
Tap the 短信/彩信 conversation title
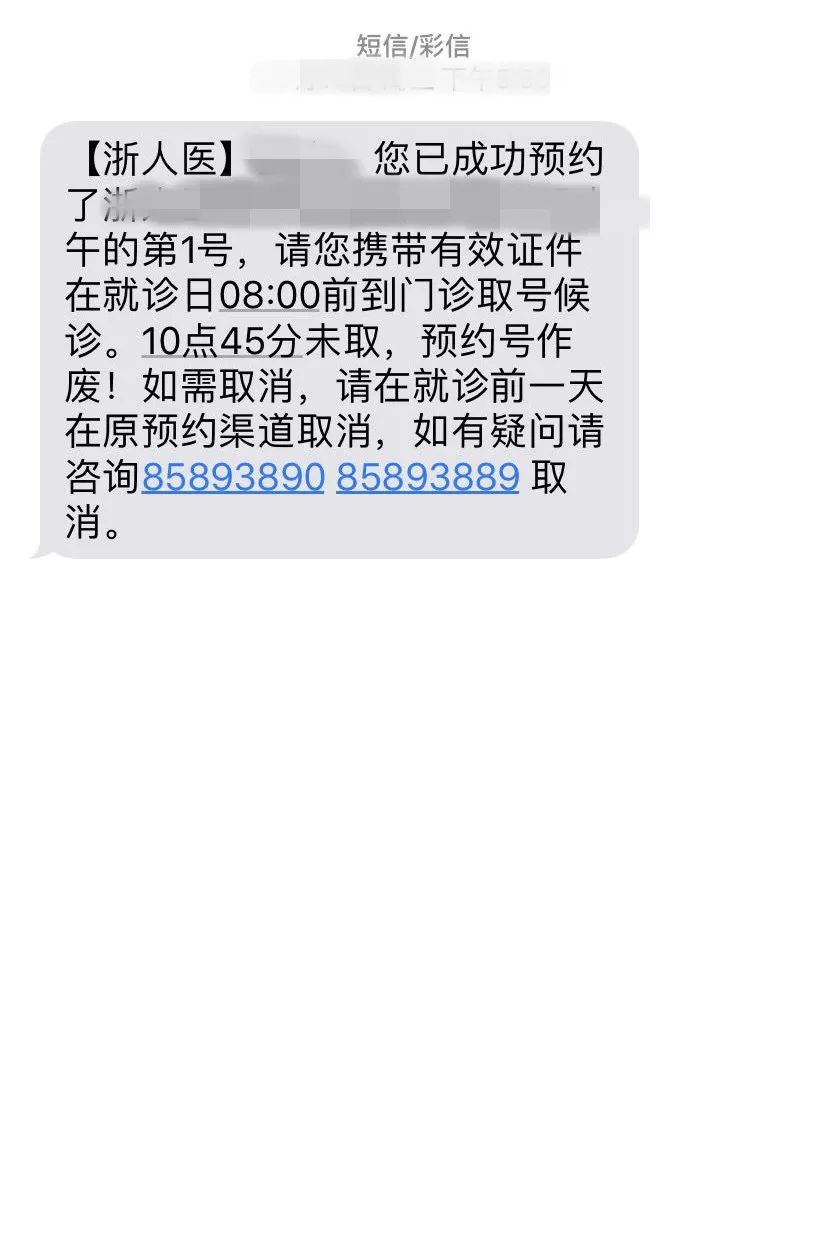413,46
